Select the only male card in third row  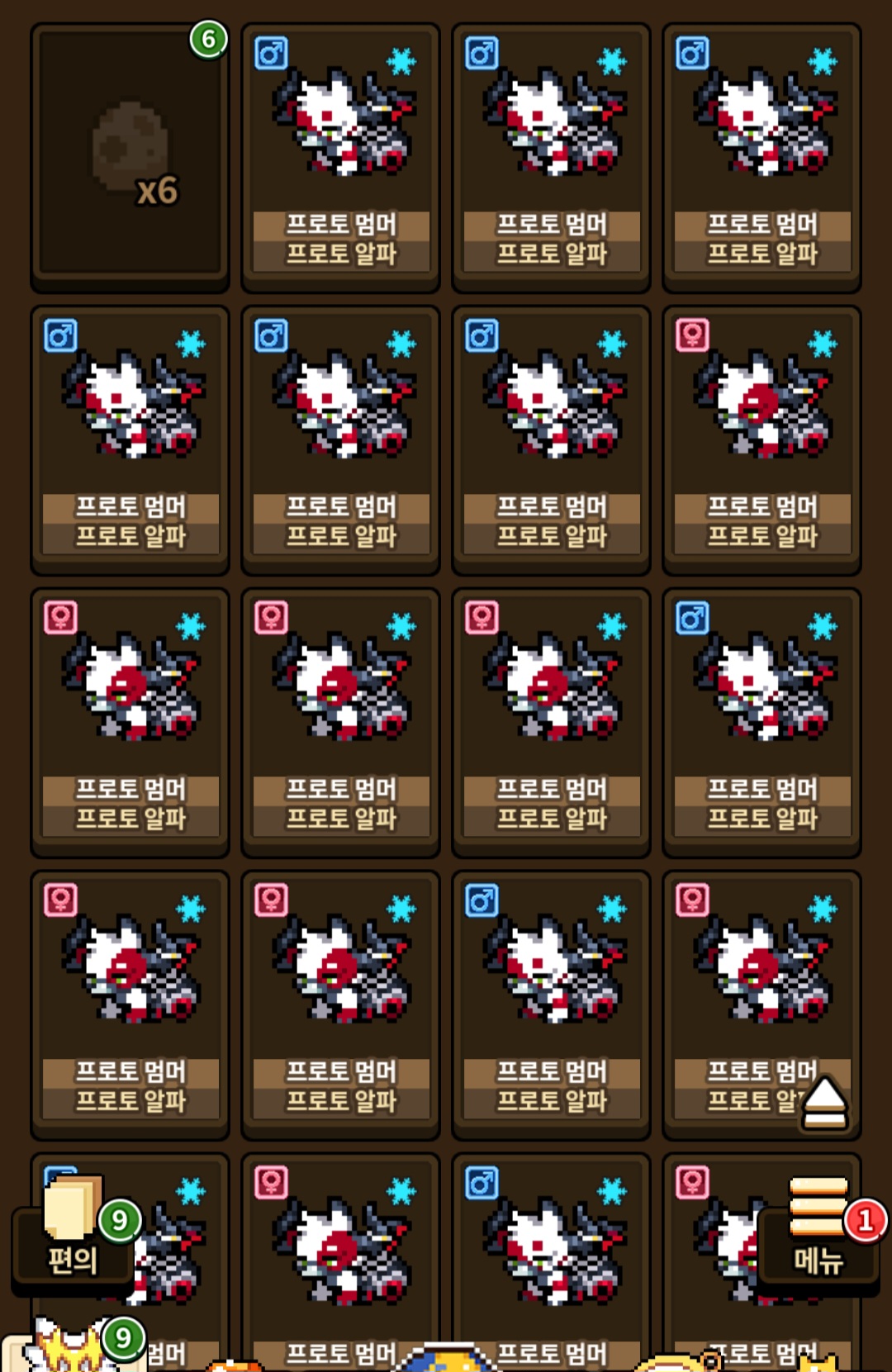point(762,723)
